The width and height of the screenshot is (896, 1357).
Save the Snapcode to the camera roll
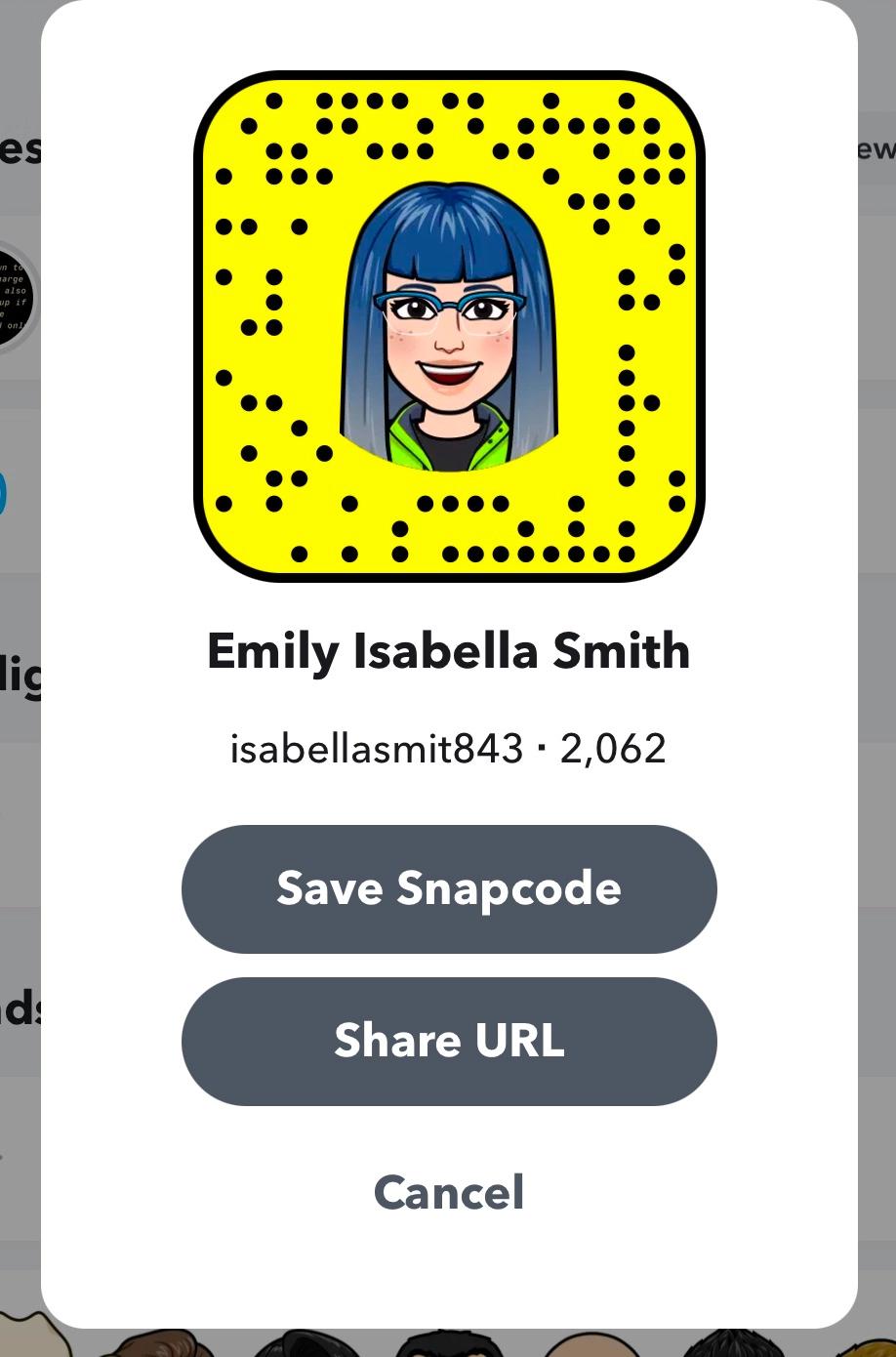[x=449, y=888]
